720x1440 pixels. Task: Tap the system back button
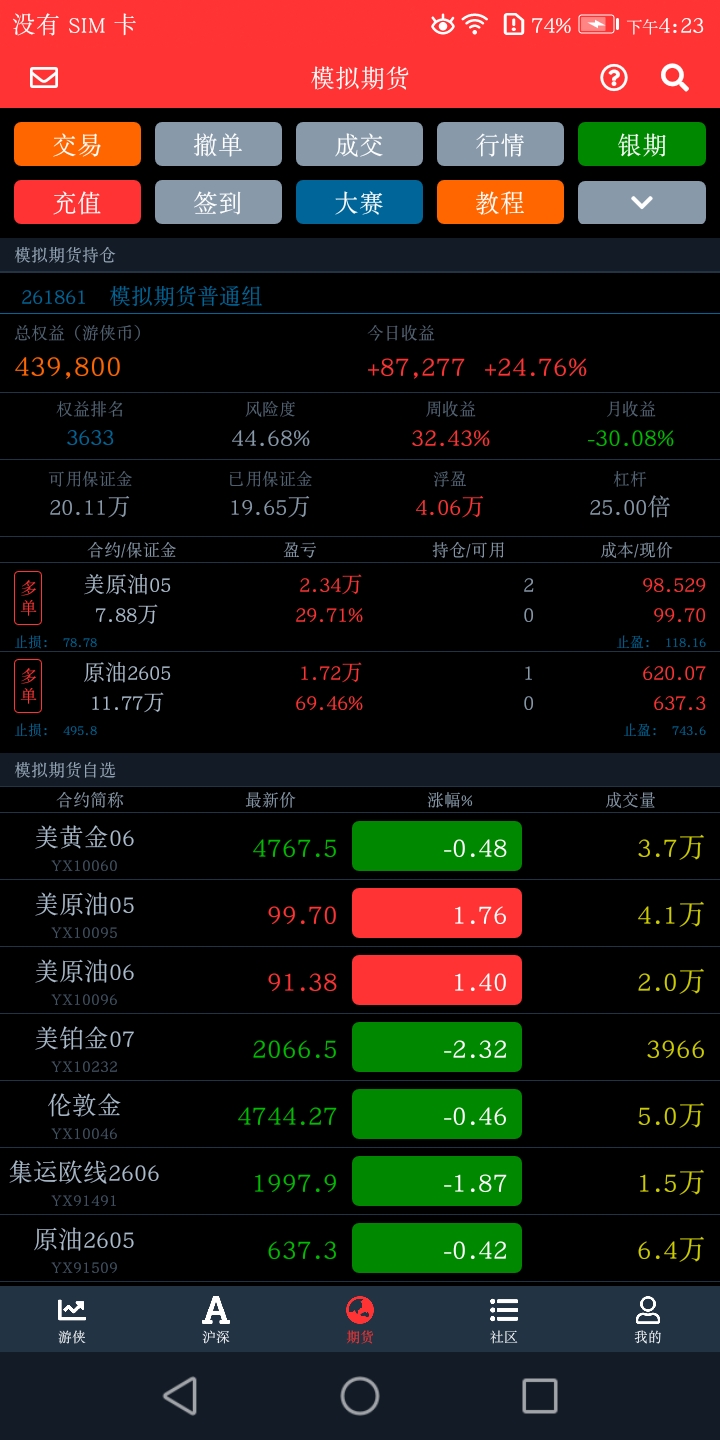180,1396
